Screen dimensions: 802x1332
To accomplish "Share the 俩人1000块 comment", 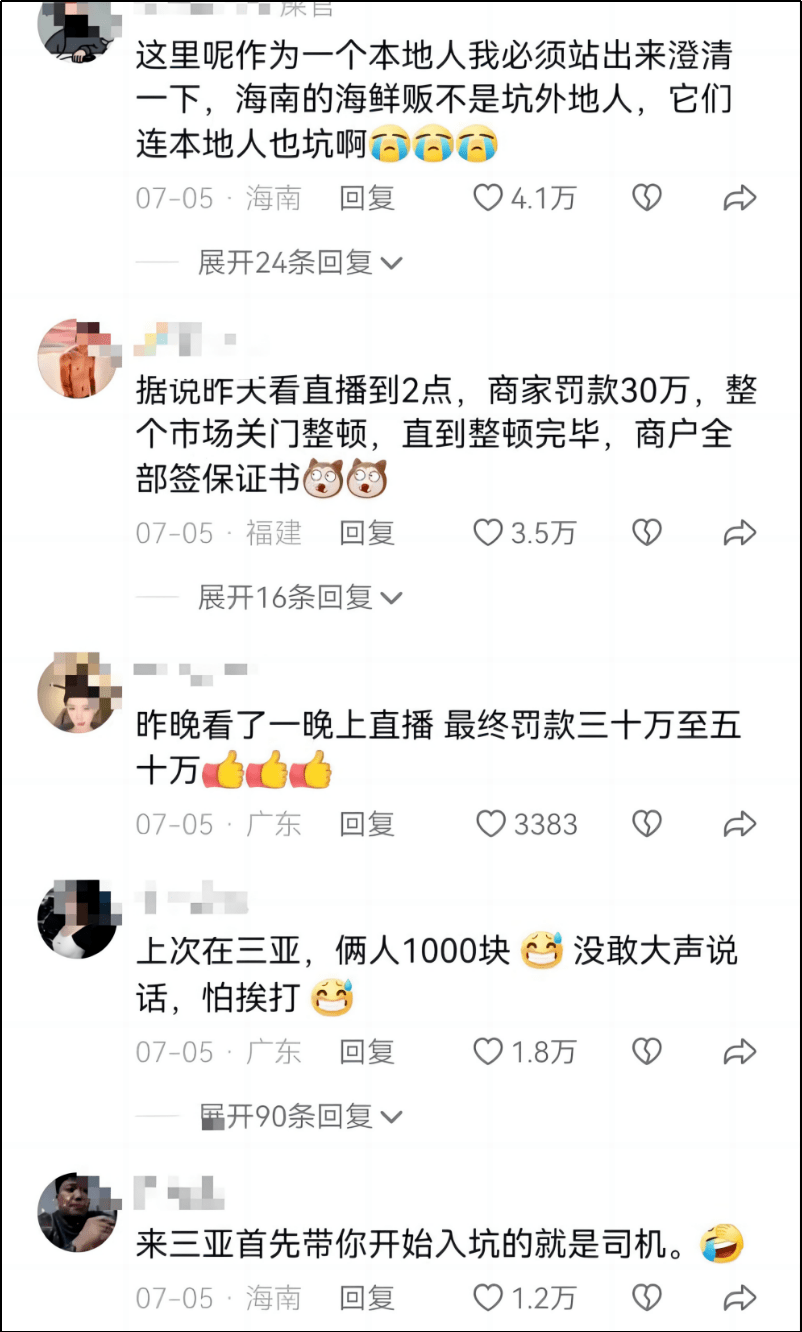I will tap(739, 1052).
